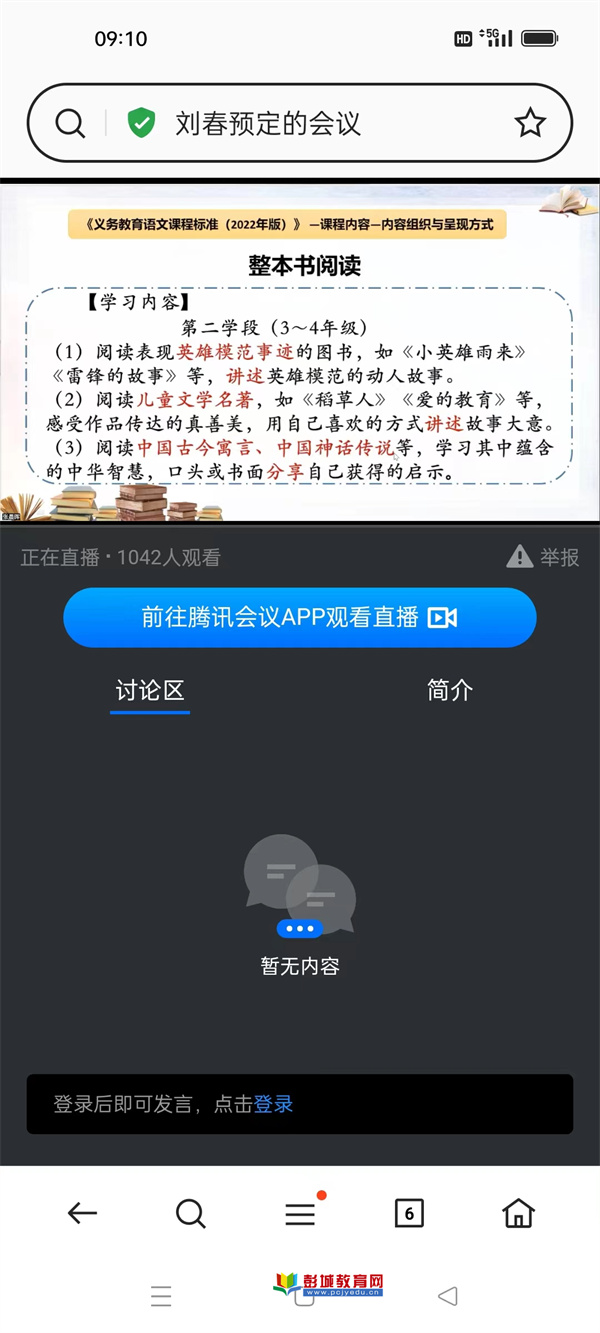
Task: Go to the browser home page
Action: (x=518, y=1214)
